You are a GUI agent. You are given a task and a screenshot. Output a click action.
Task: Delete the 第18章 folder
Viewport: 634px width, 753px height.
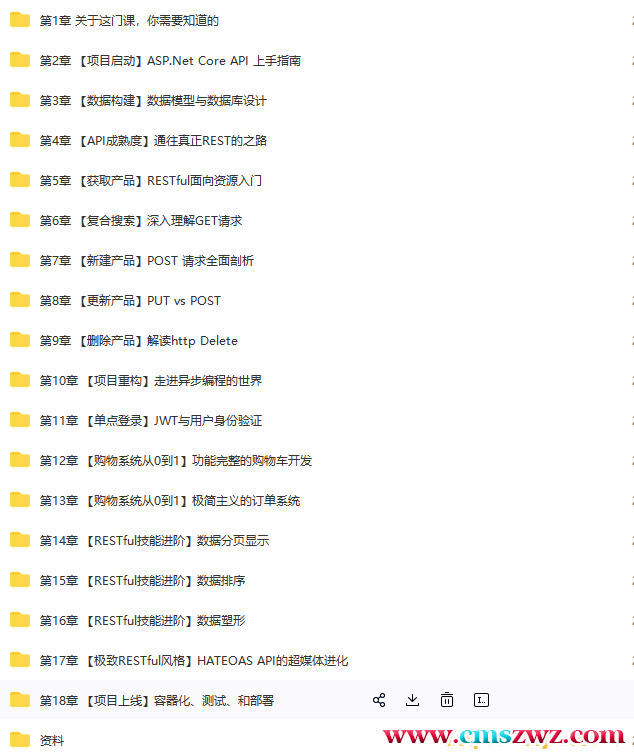447,700
